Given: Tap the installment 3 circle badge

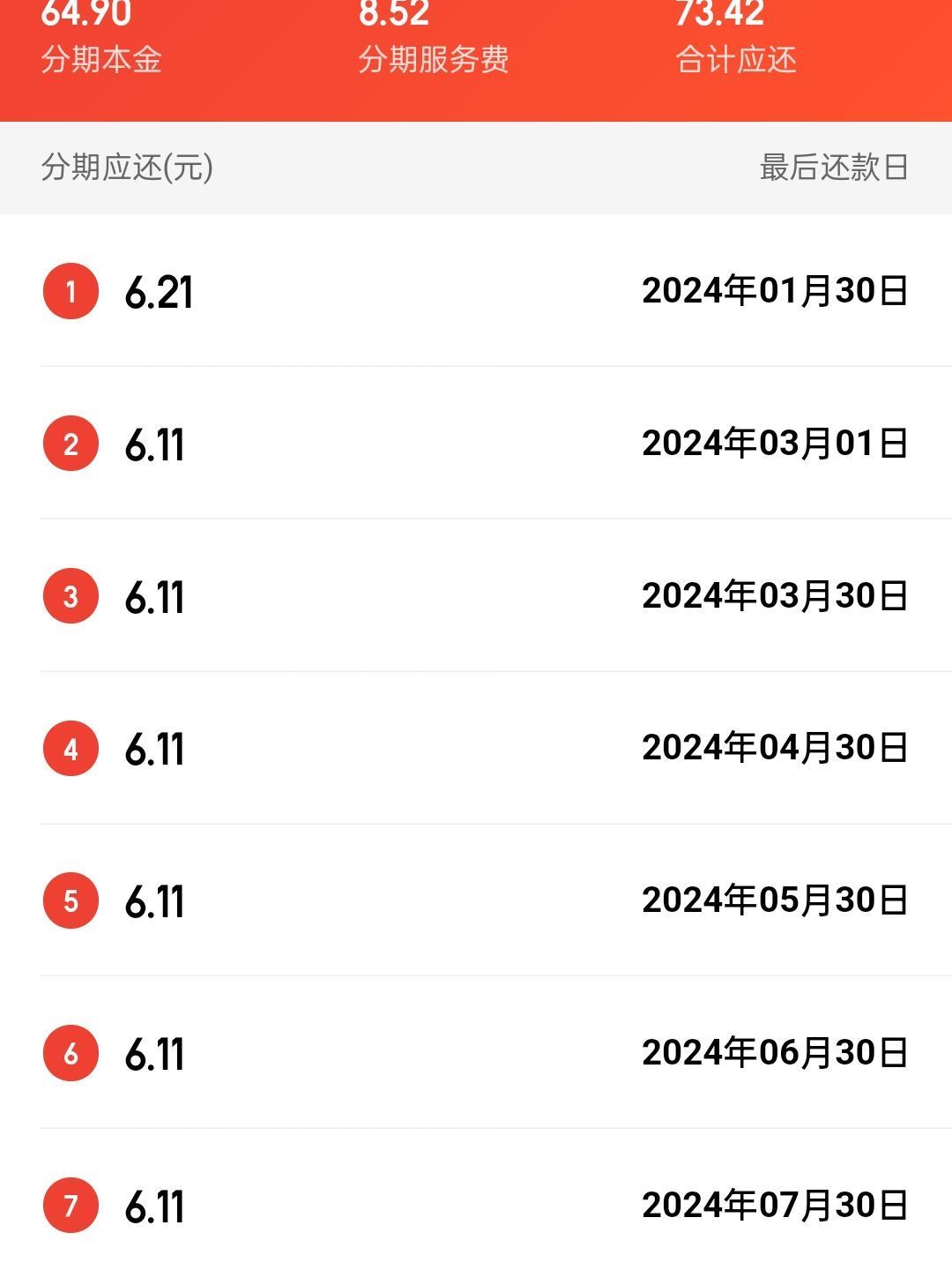Looking at the screenshot, I should pos(71,596).
